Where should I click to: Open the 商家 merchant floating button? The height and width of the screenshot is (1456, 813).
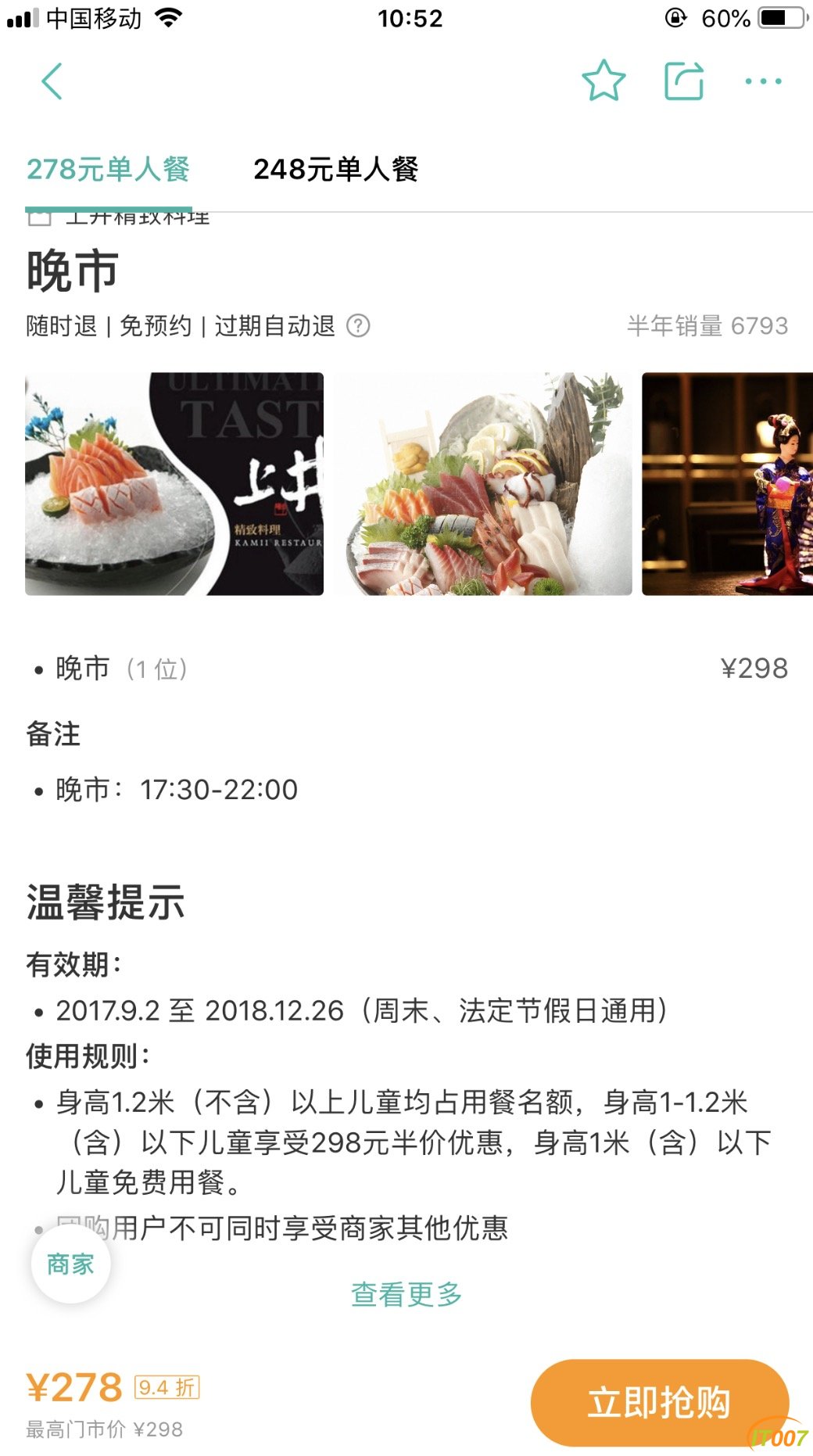point(70,1264)
